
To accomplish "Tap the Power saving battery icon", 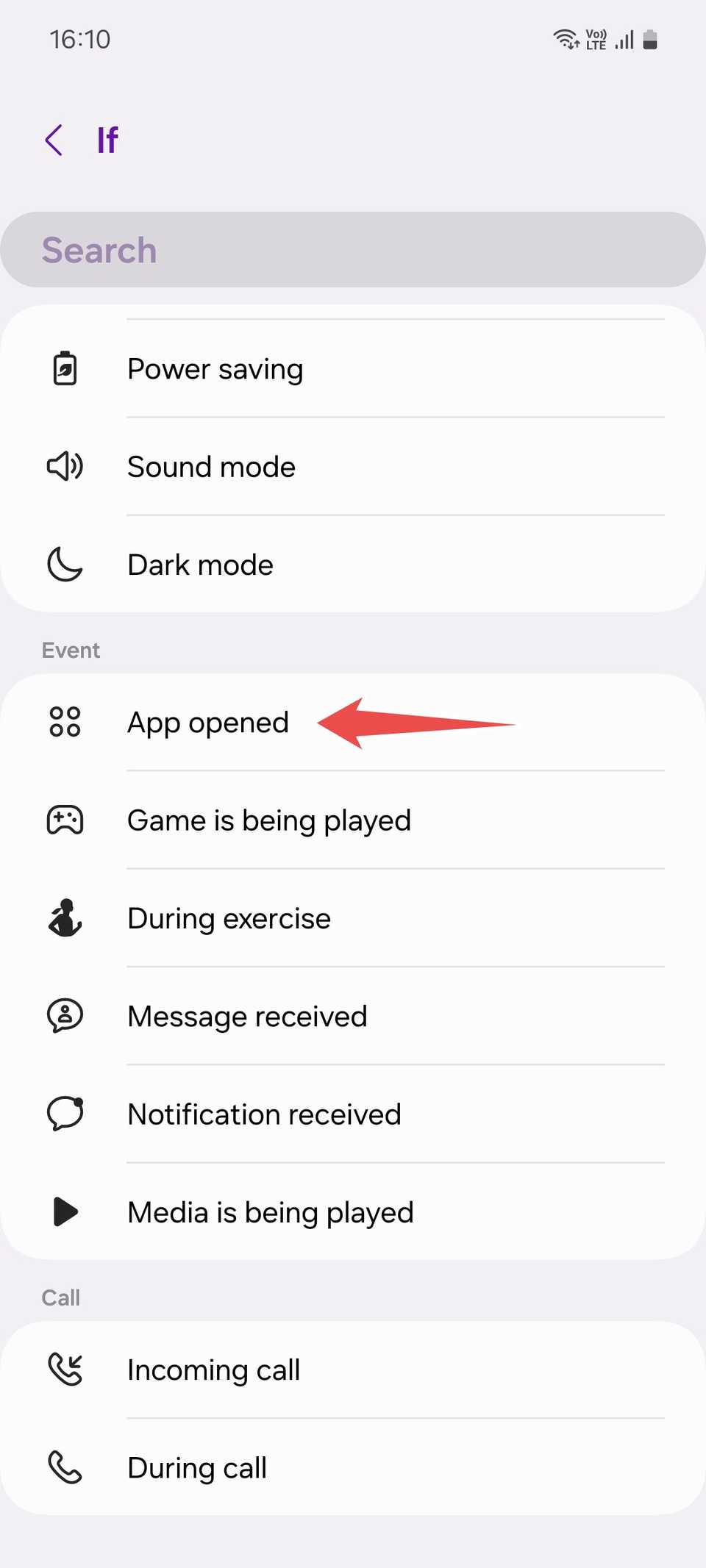I will [65, 368].
